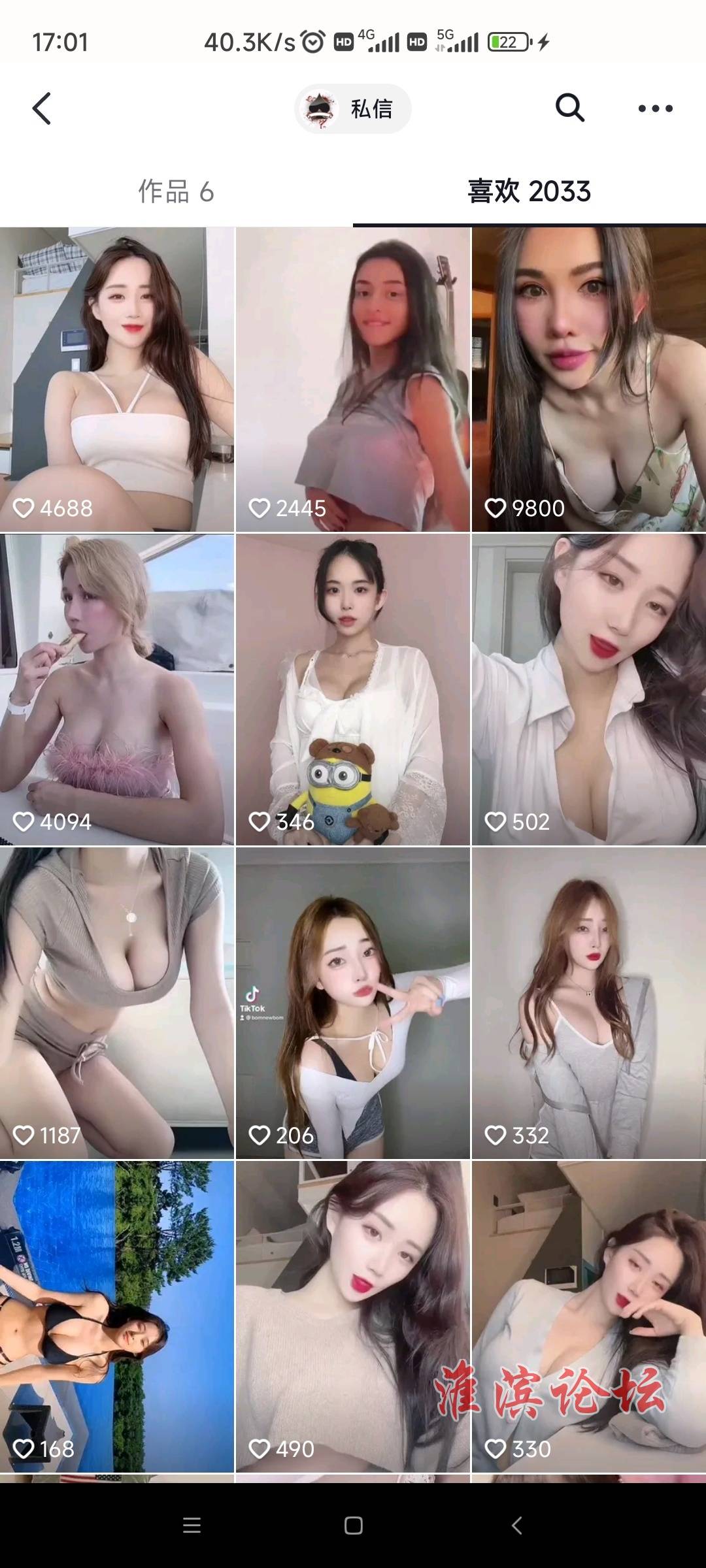Open the three-dot overflow menu

point(655,108)
